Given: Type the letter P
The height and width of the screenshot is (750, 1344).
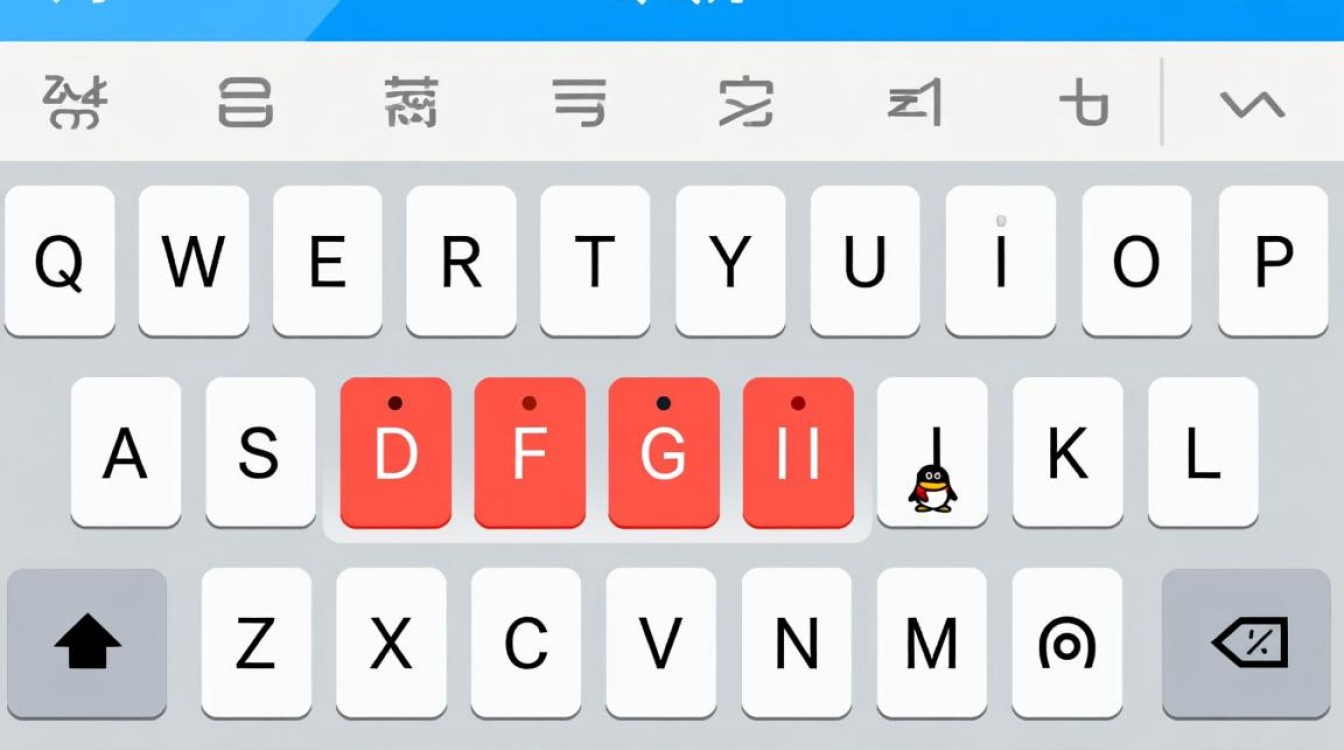Looking at the screenshot, I should tap(1272, 262).
